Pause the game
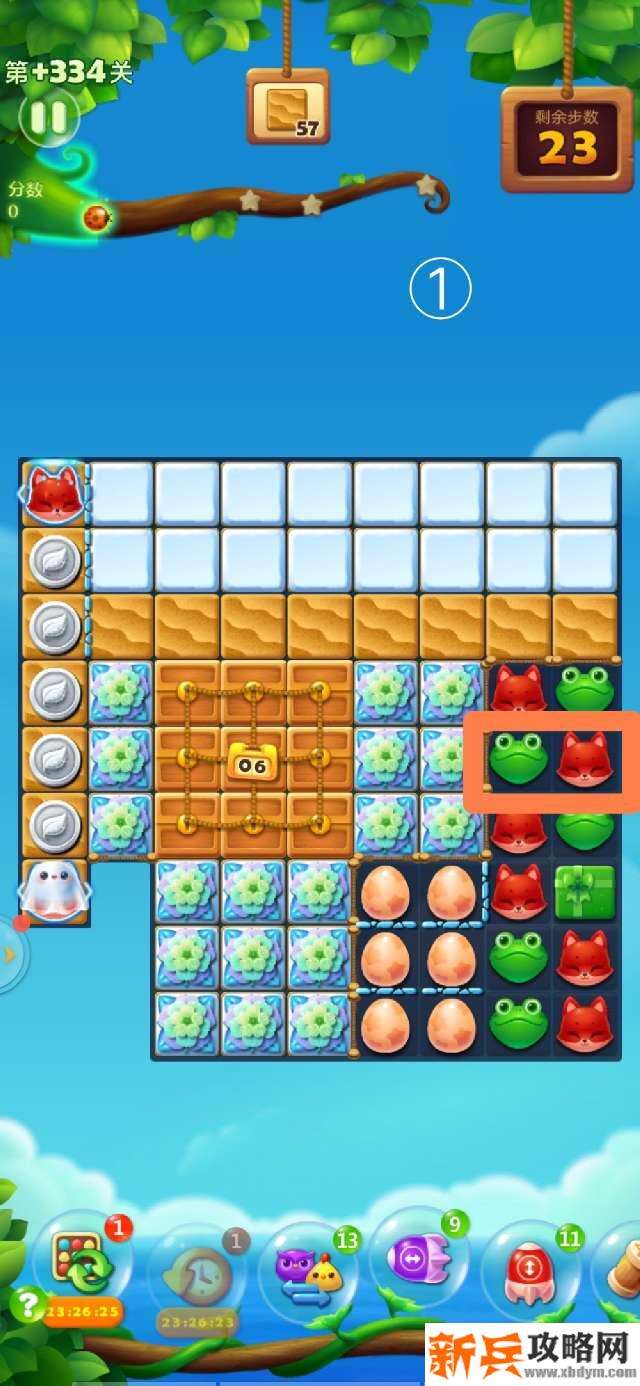The height and width of the screenshot is (1386, 640). point(47,118)
